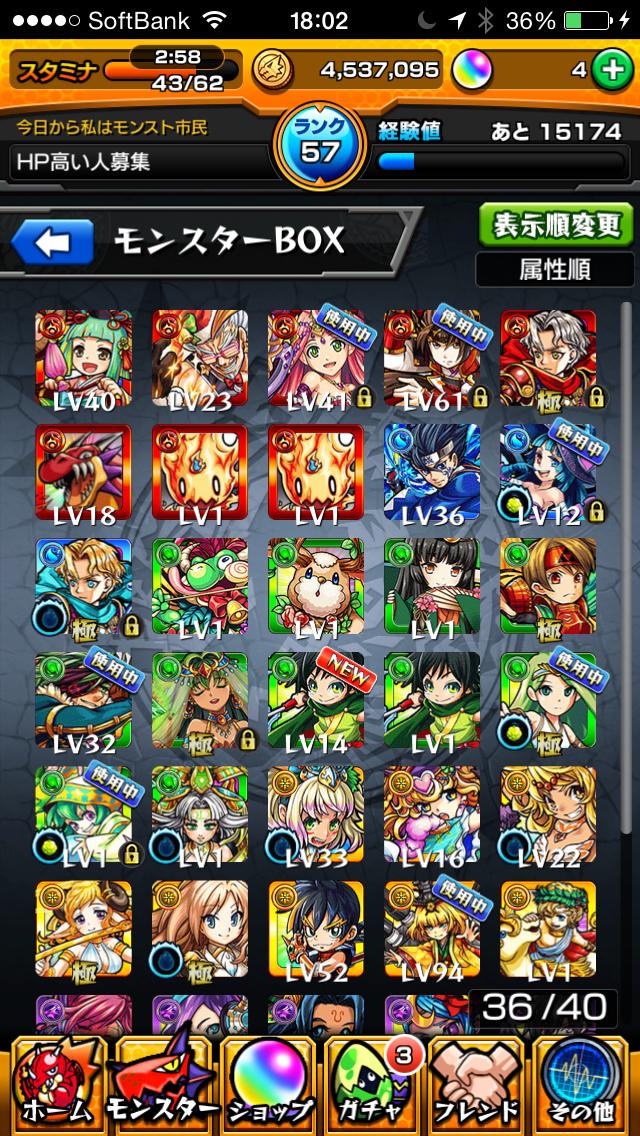Screen dimensions: 640x1136
Task: Open the ショップ tab
Action: (x=268, y=1083)
